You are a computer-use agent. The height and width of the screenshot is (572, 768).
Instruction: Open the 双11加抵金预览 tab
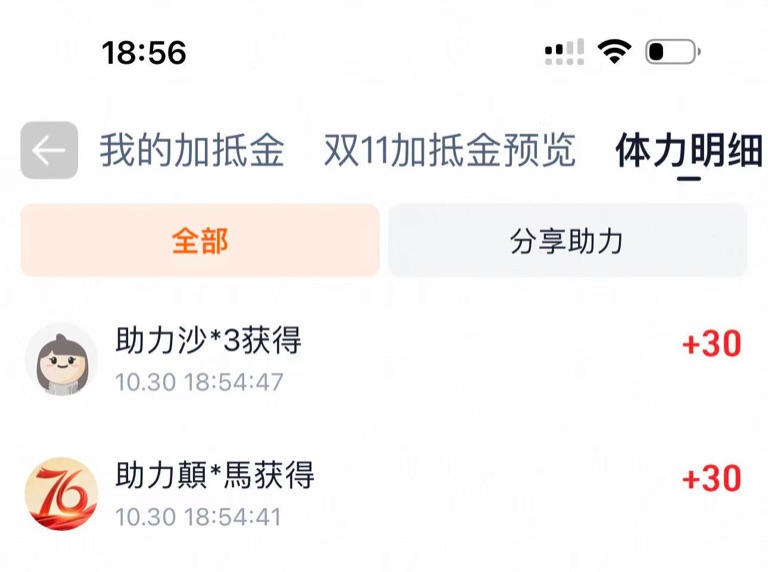[x=450, y=151]
